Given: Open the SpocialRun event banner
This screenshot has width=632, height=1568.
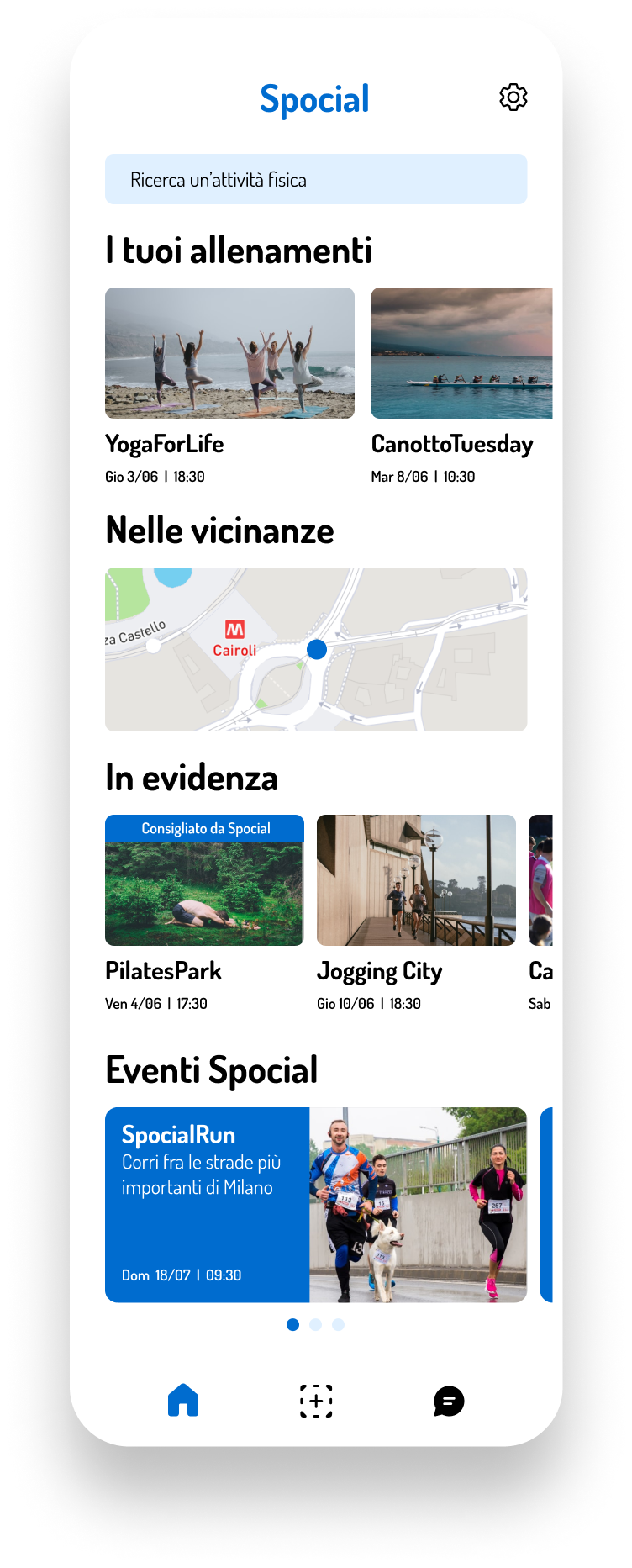Looking at the screenshot, I should (316, 1205).
